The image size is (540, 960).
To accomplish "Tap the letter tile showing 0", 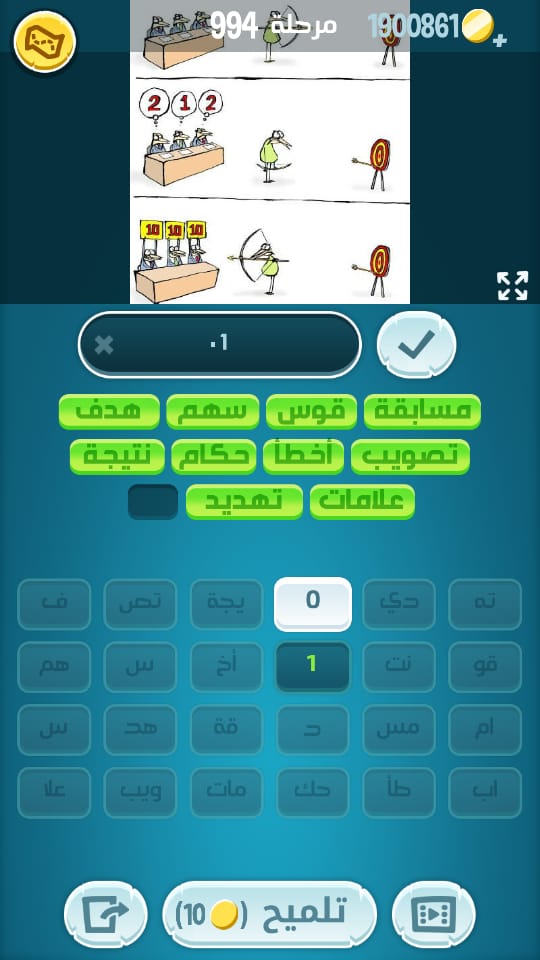I will (313, 604).
